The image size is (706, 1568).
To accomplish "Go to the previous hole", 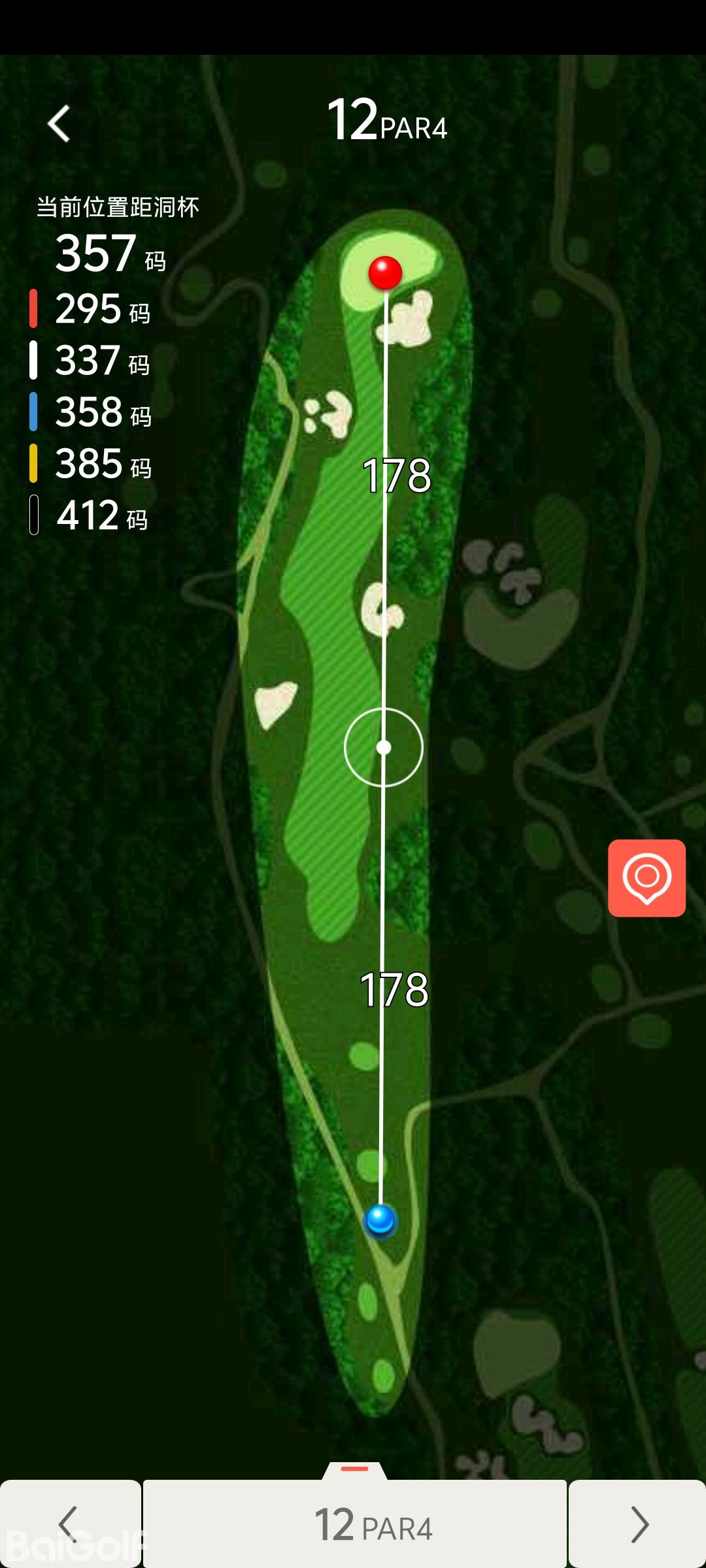I will click(69, 1524).
